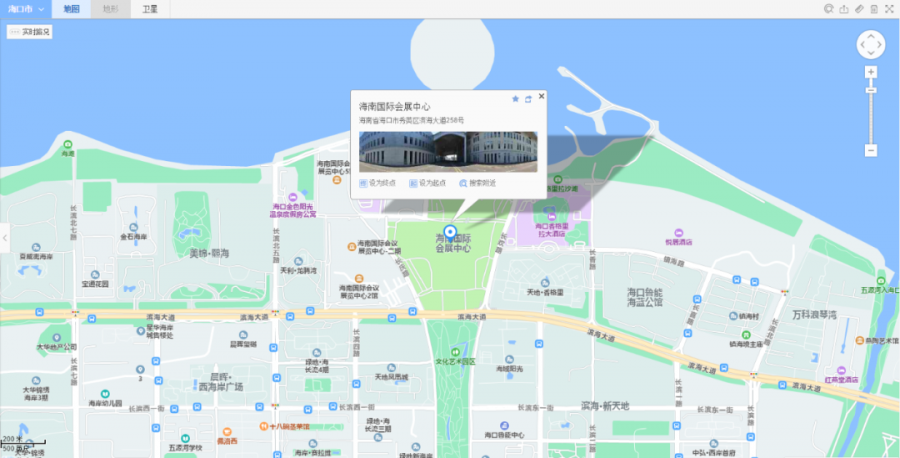The height and width of the screenshot is (458, 900).
Task: Close the 海南国际会展中心 info popup
Action: pos(542,97)
